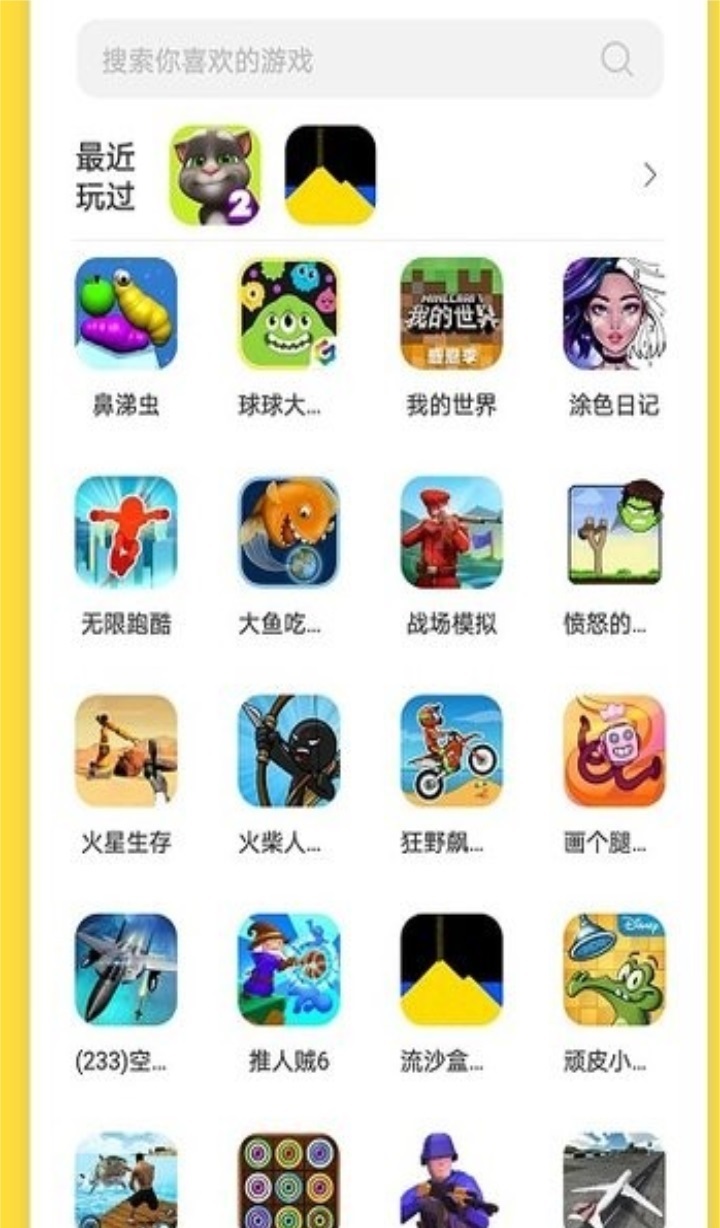Launch the 球球大... game
This screenshot has height=1228, width=720.
tap(288, 314)
